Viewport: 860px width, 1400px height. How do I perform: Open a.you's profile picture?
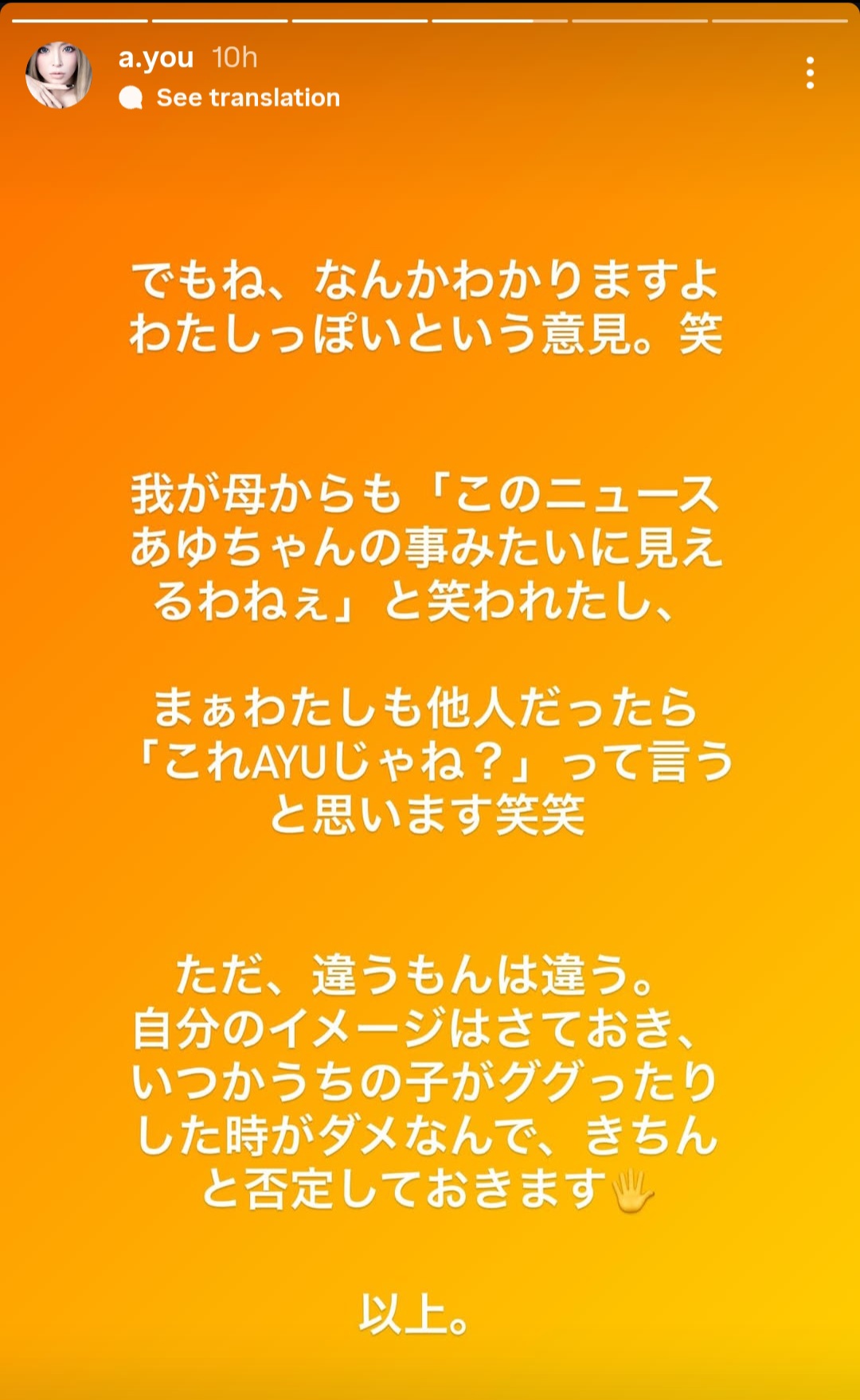(59, 76)
